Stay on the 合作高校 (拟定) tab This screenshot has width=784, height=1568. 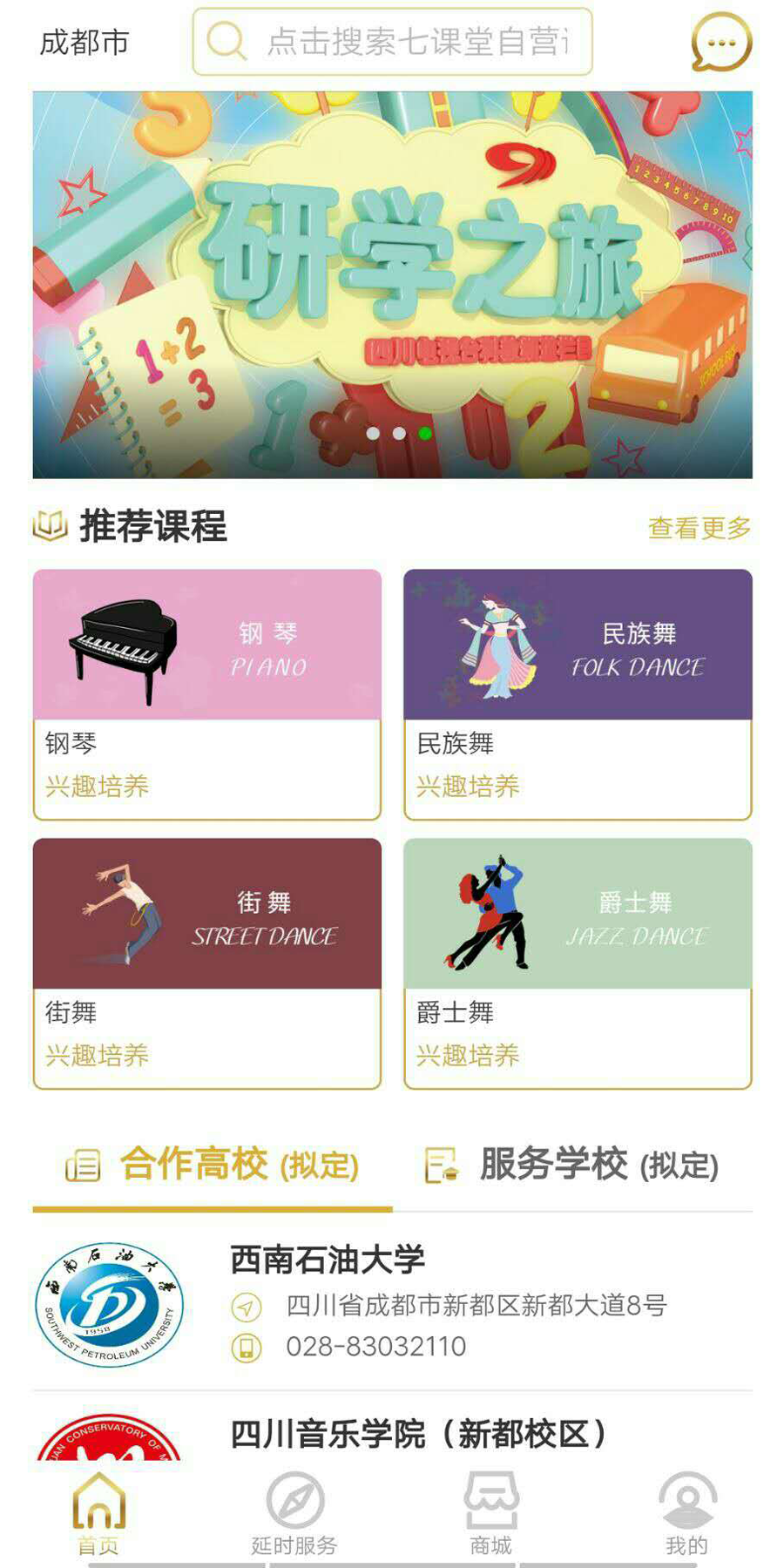point(212,1166)
